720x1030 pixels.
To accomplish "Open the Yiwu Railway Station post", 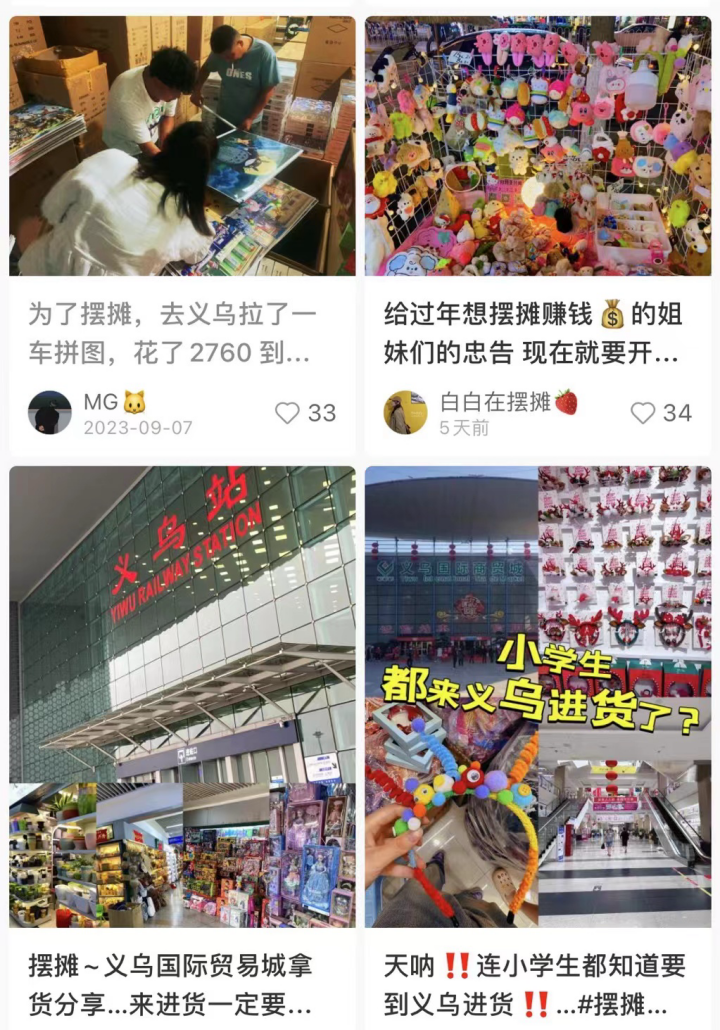I will 182,695.
